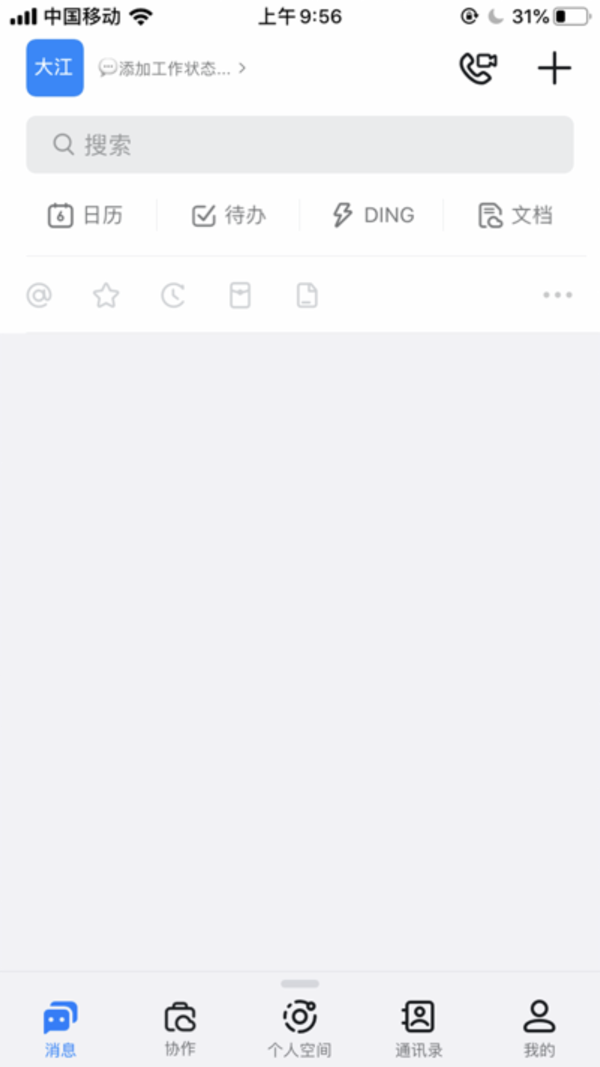The width and height of the screenshot is (600, 1067).
Task: Select the 消息 tab
Action: [61, 1028]
